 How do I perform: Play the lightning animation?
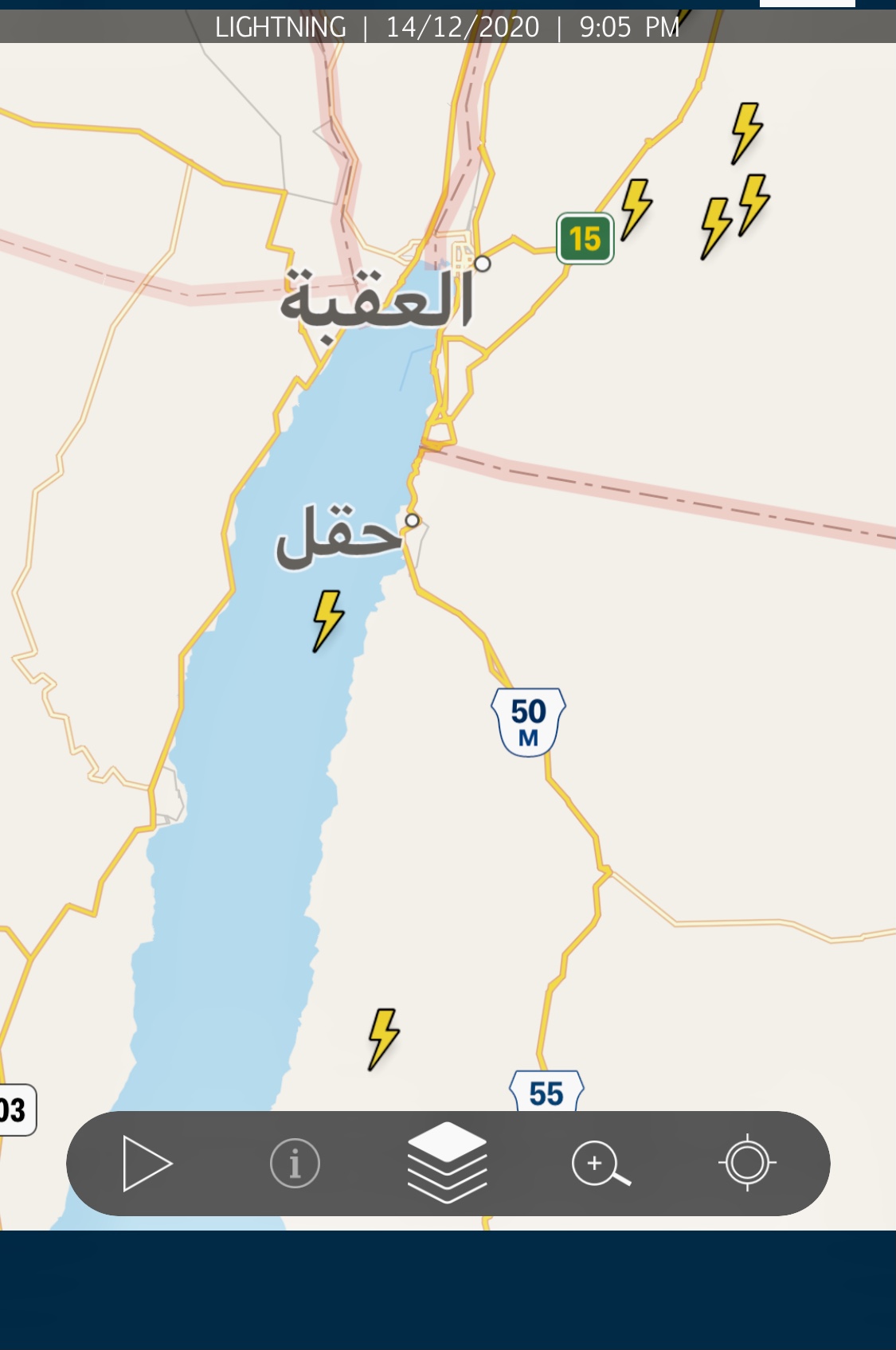pos(147,1164)
